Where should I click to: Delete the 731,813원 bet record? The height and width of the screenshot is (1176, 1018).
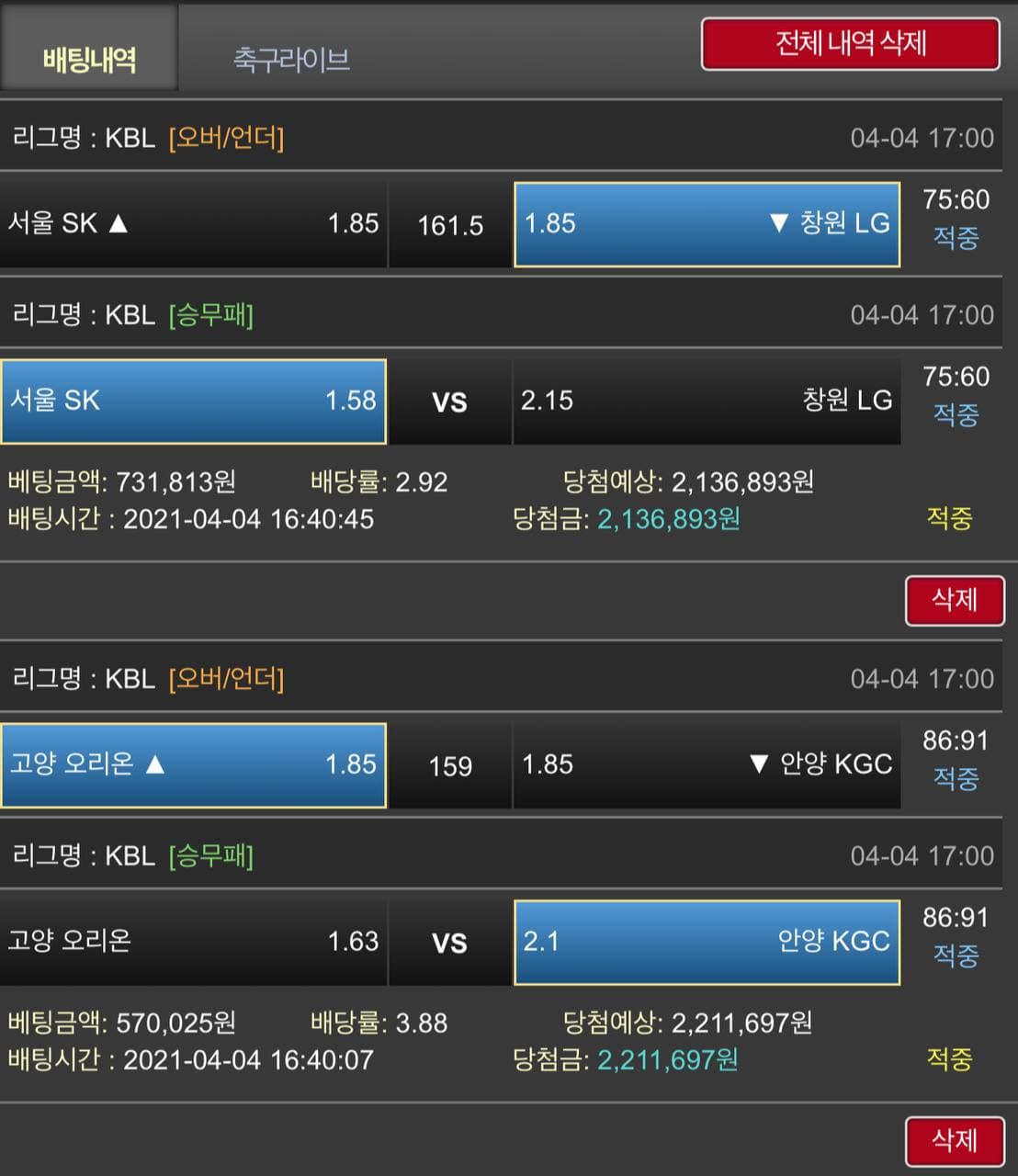pos(954,600)
